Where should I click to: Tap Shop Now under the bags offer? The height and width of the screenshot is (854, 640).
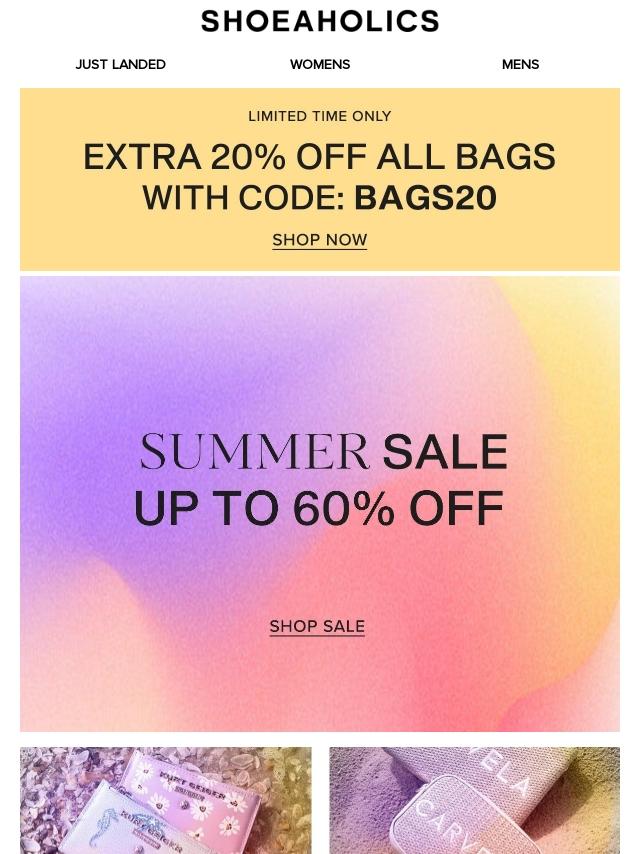[320, 240]
